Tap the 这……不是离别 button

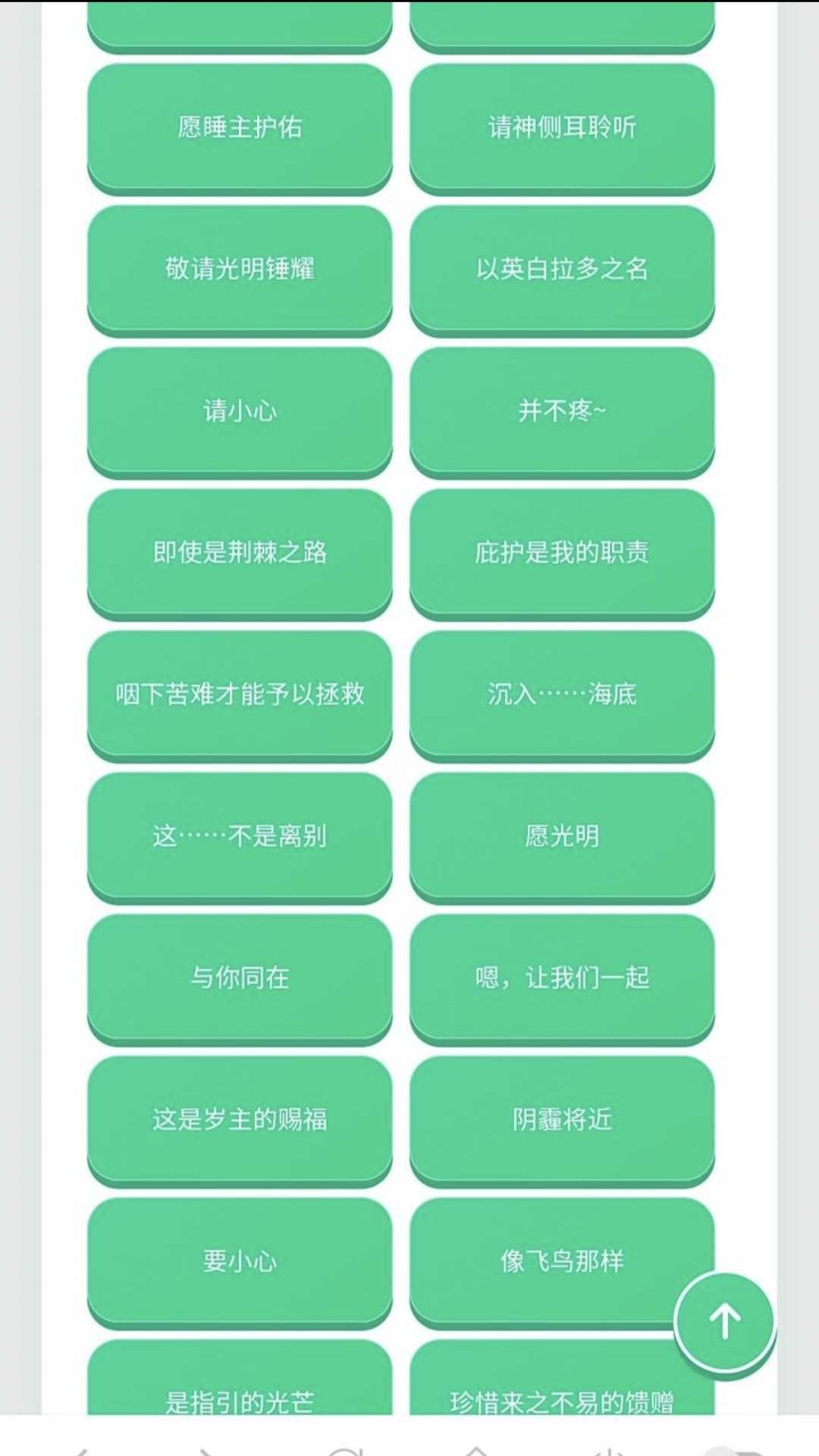point(240,836)
